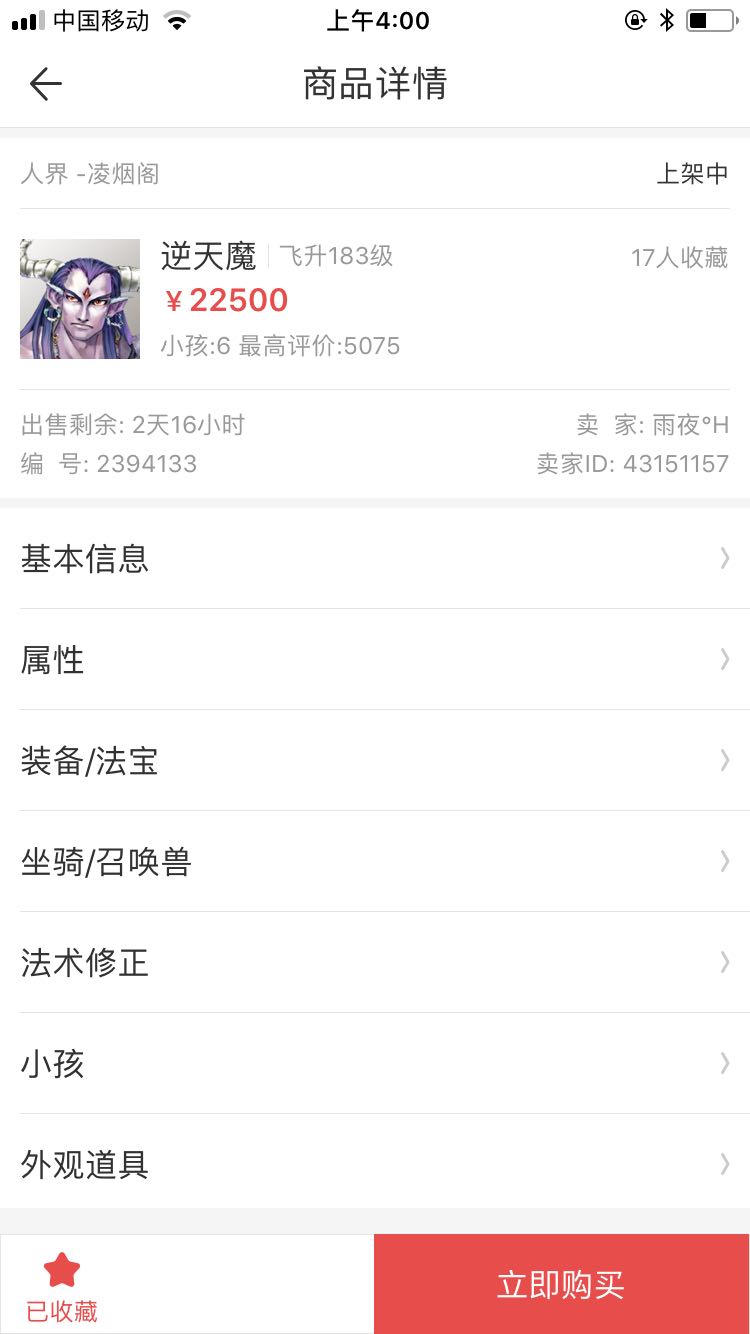Open the 基本信息 section
The width and height of the screenshot is (750, 1334).
(375, 558)
